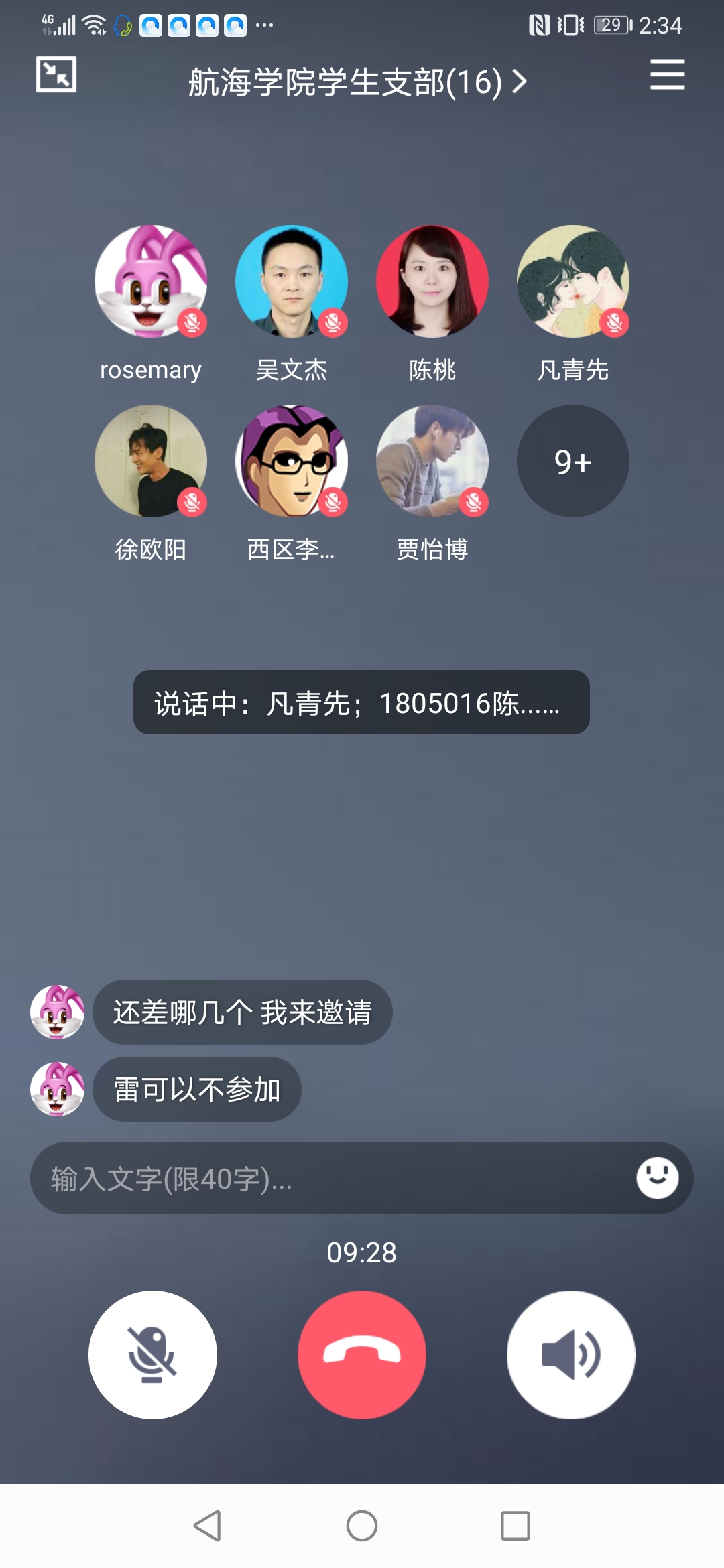The width and height of the screenshot is (724, 1568).
Task: Toggle the speaker button
Action: coord(571,1355)
